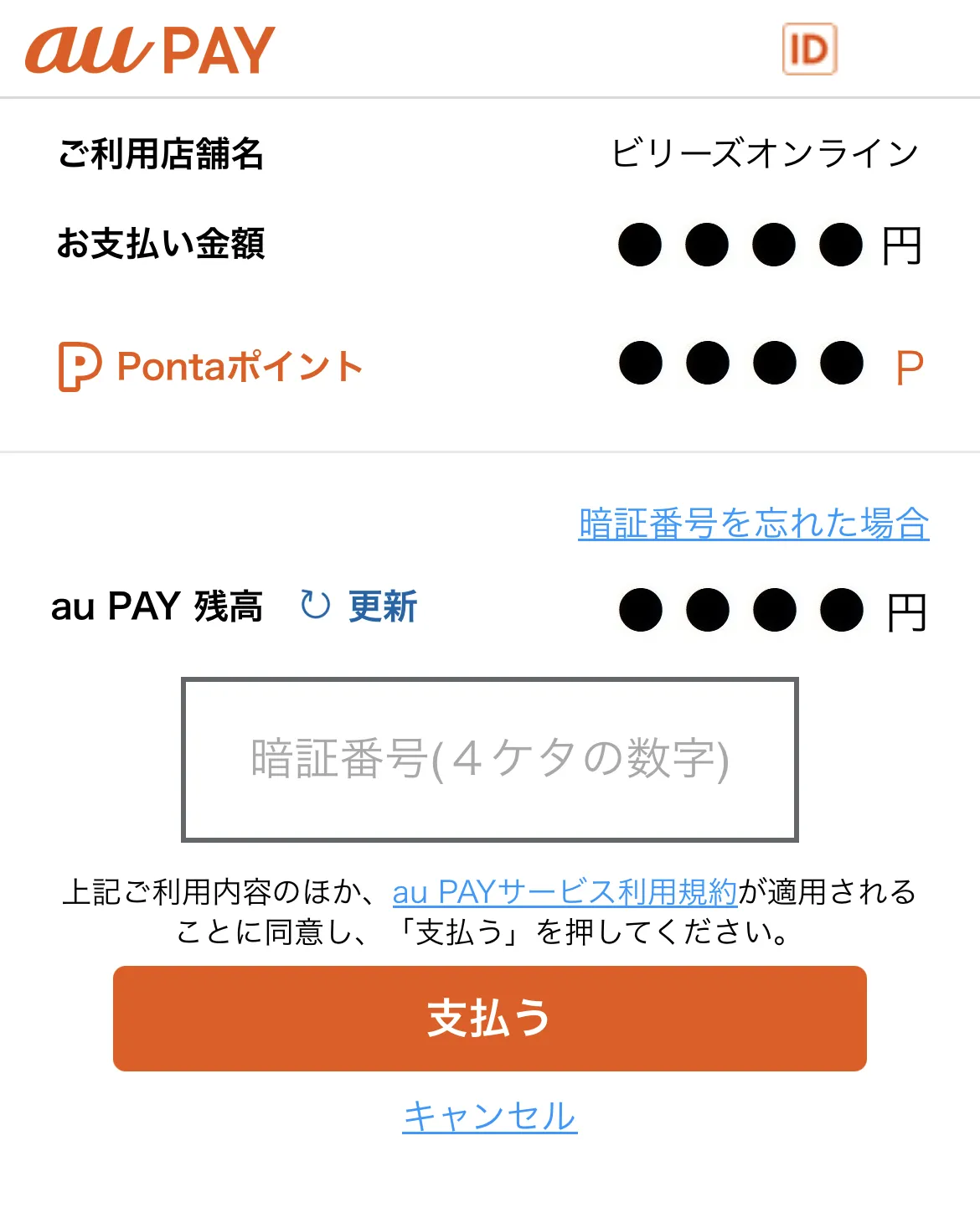
Task: Open au PAYサービス利用規約 terms link
Action: pos(565,892)
